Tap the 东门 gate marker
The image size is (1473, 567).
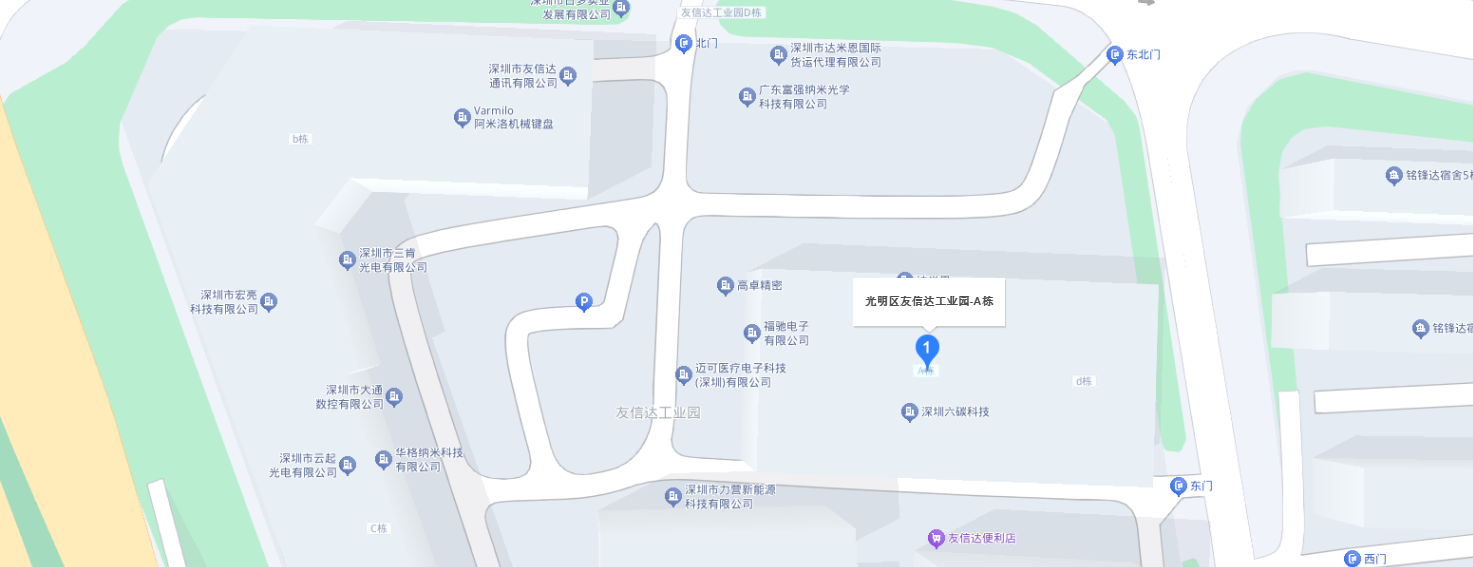(x=1179, y=486)
